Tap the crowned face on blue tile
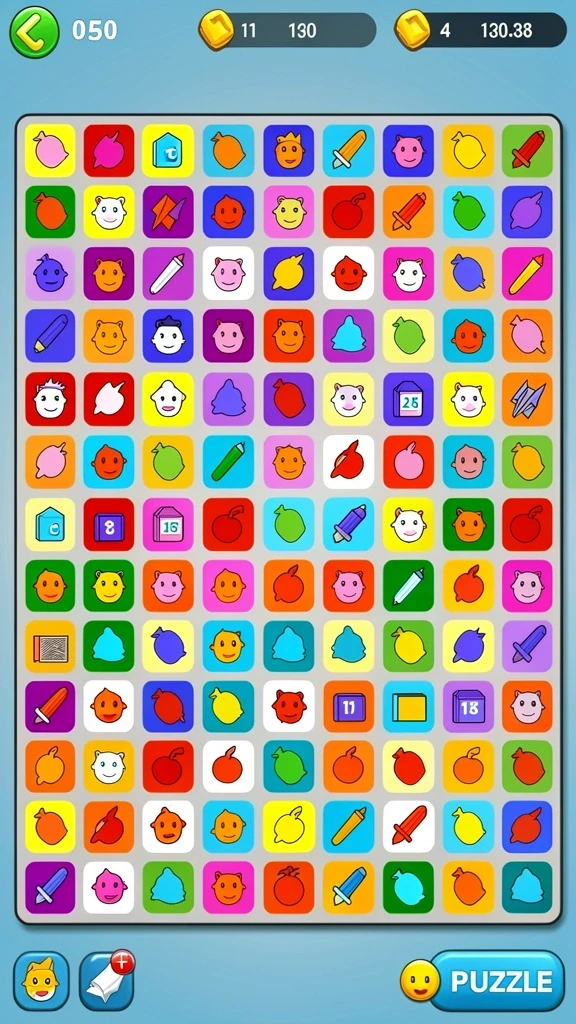Screen dimensions: 576x1024 tap(289, 151)
